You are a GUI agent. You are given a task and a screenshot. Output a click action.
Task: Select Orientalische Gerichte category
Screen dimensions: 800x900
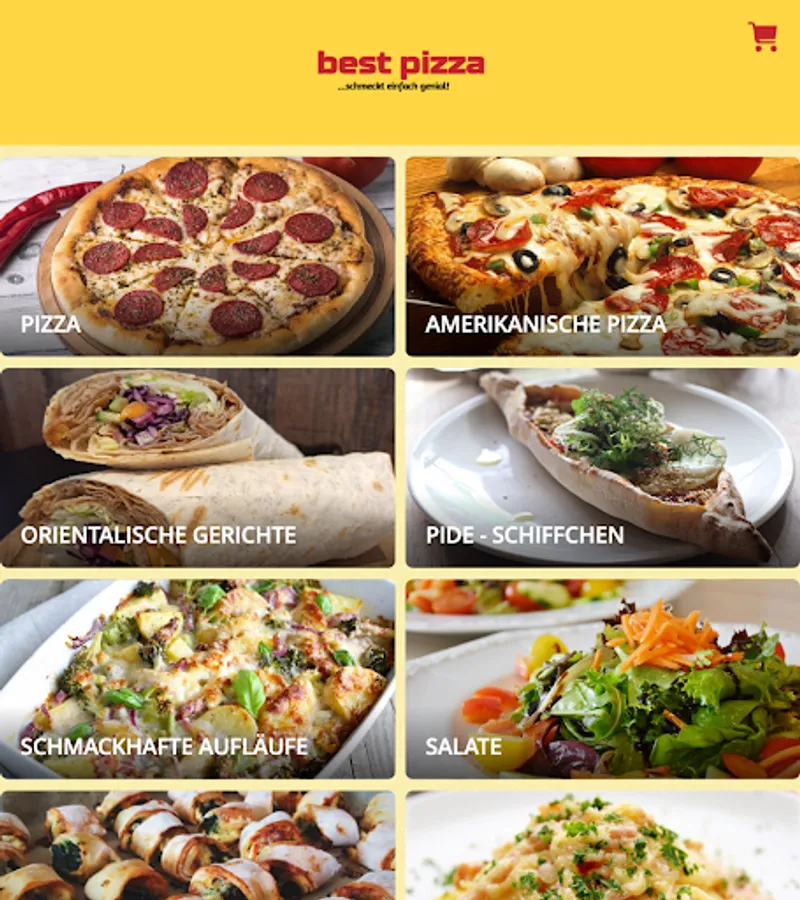197,468
